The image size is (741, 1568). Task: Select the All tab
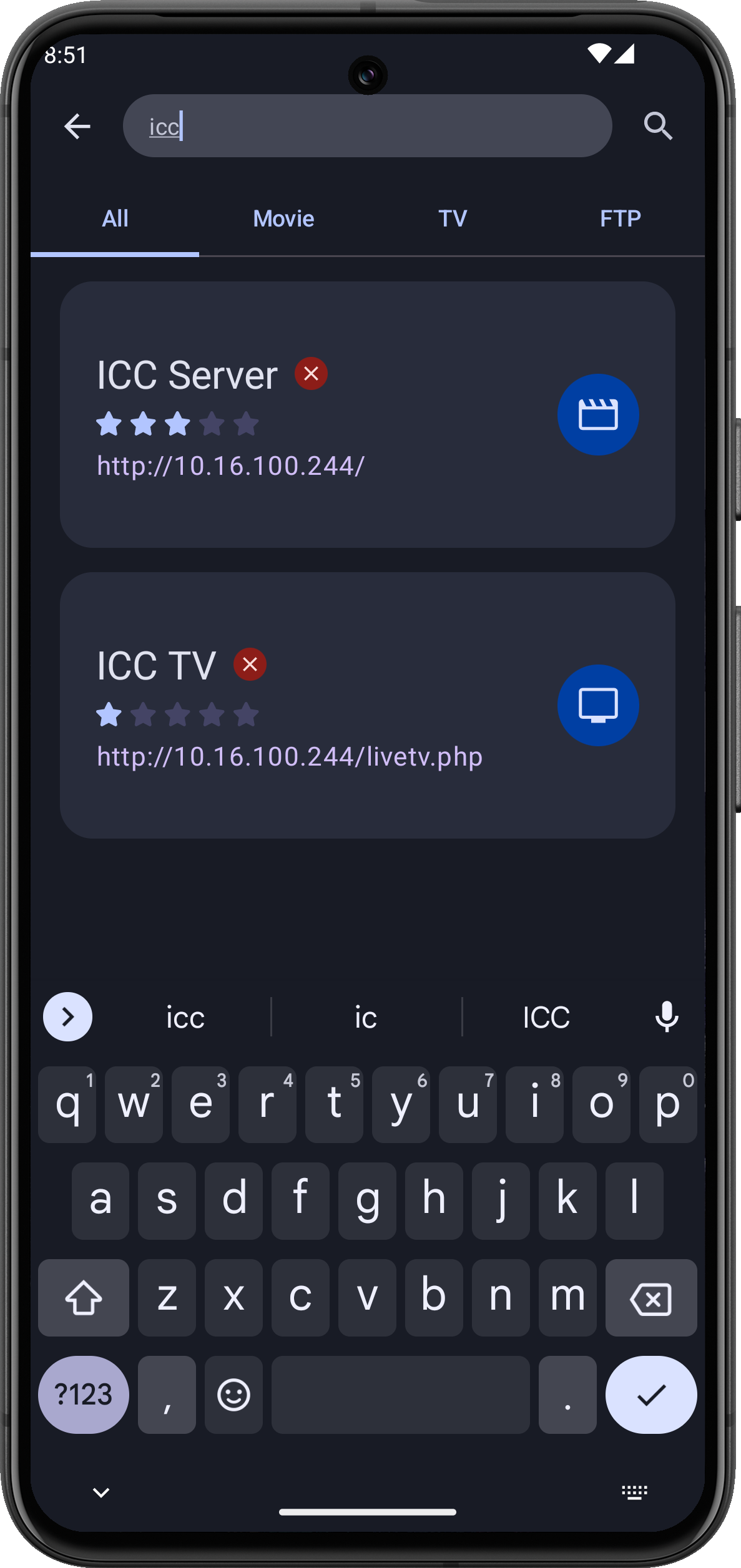tap(115, 219)
